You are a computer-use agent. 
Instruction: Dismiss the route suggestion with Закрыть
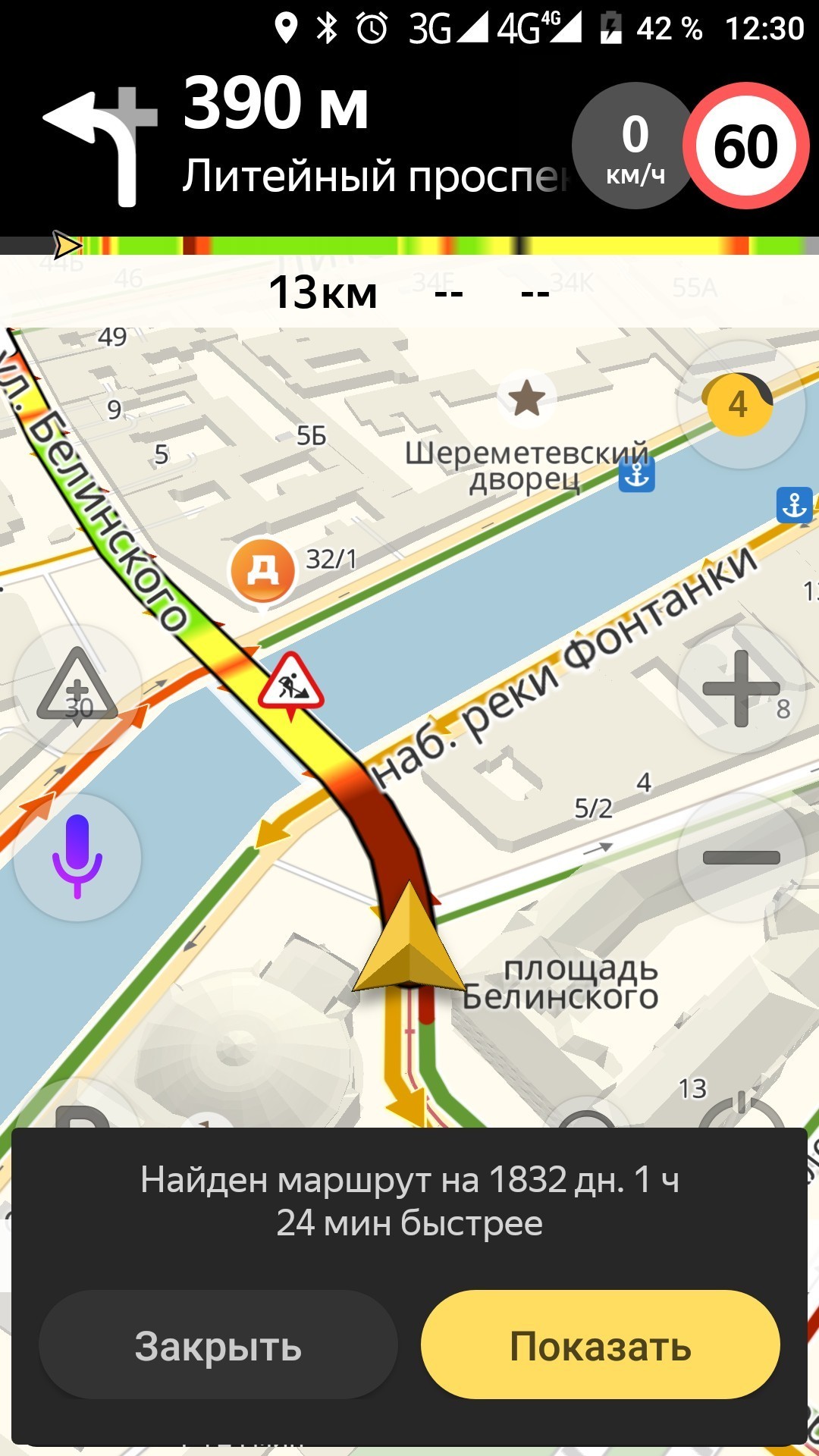coord(218,1346)
